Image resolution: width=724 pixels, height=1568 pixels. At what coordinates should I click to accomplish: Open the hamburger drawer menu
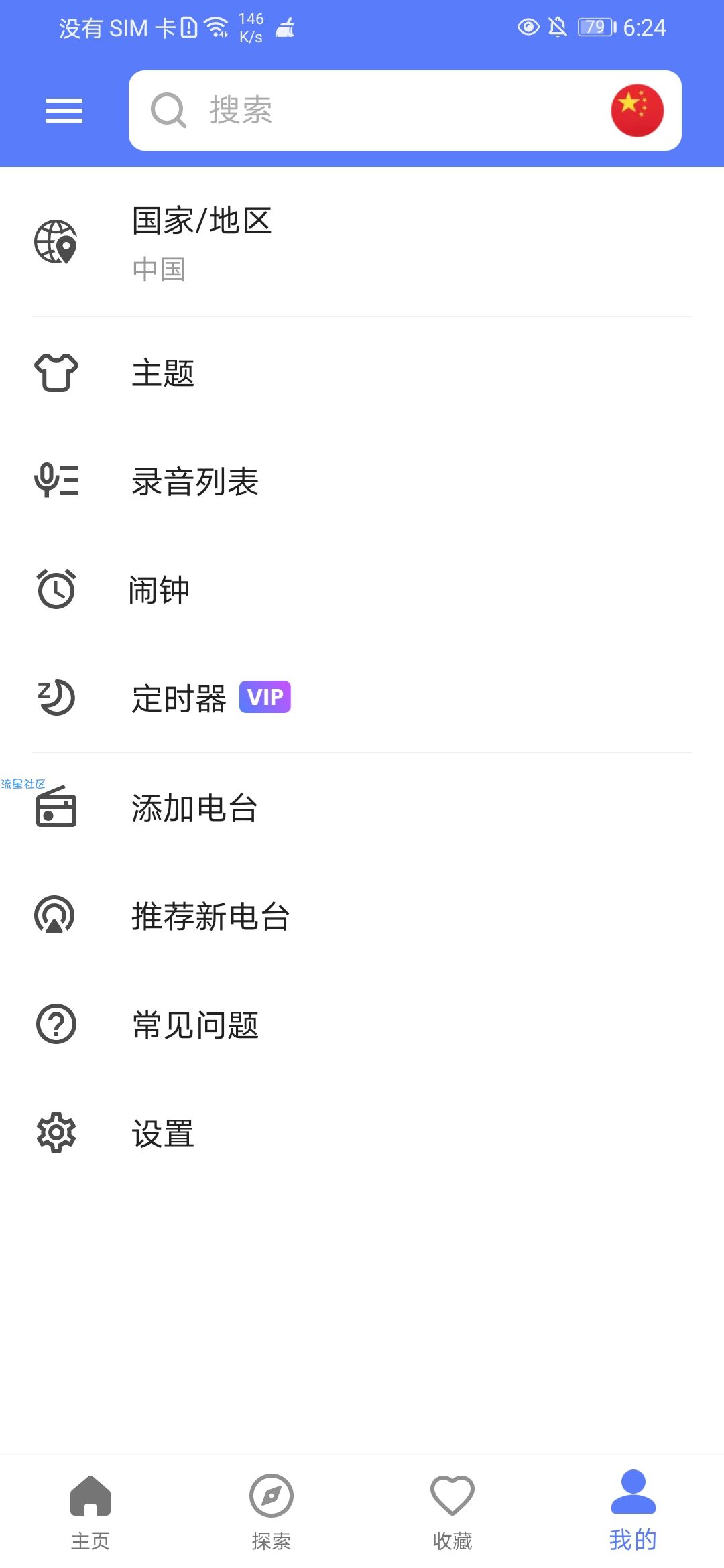(x=64, y=111)
